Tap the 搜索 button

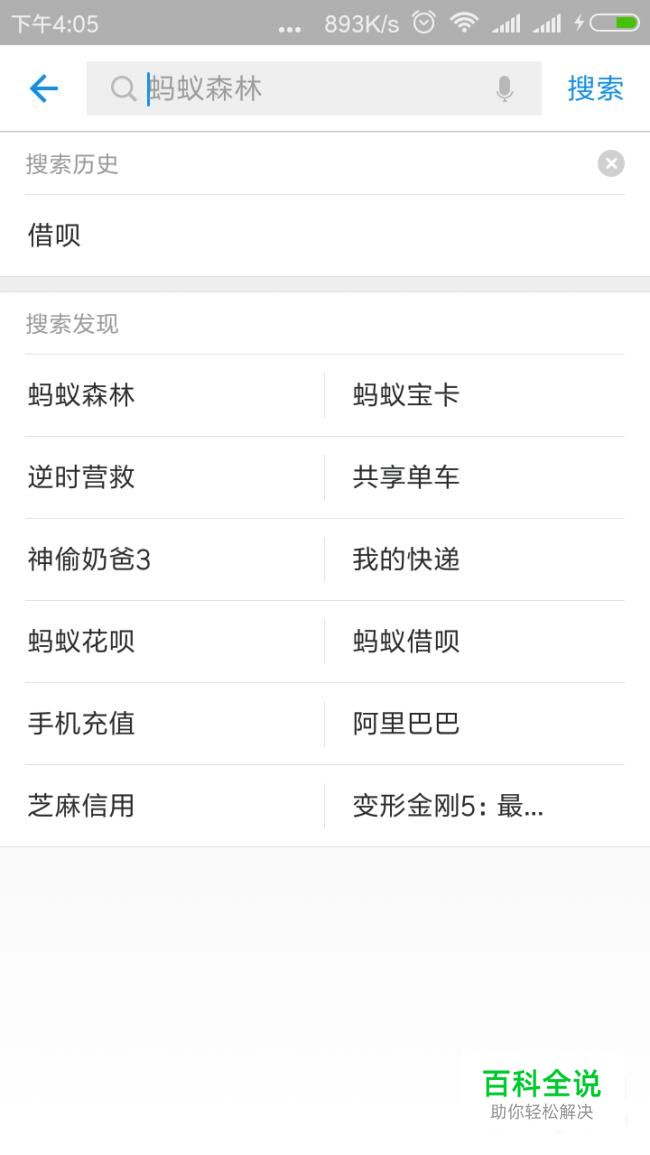pos(595,88)
